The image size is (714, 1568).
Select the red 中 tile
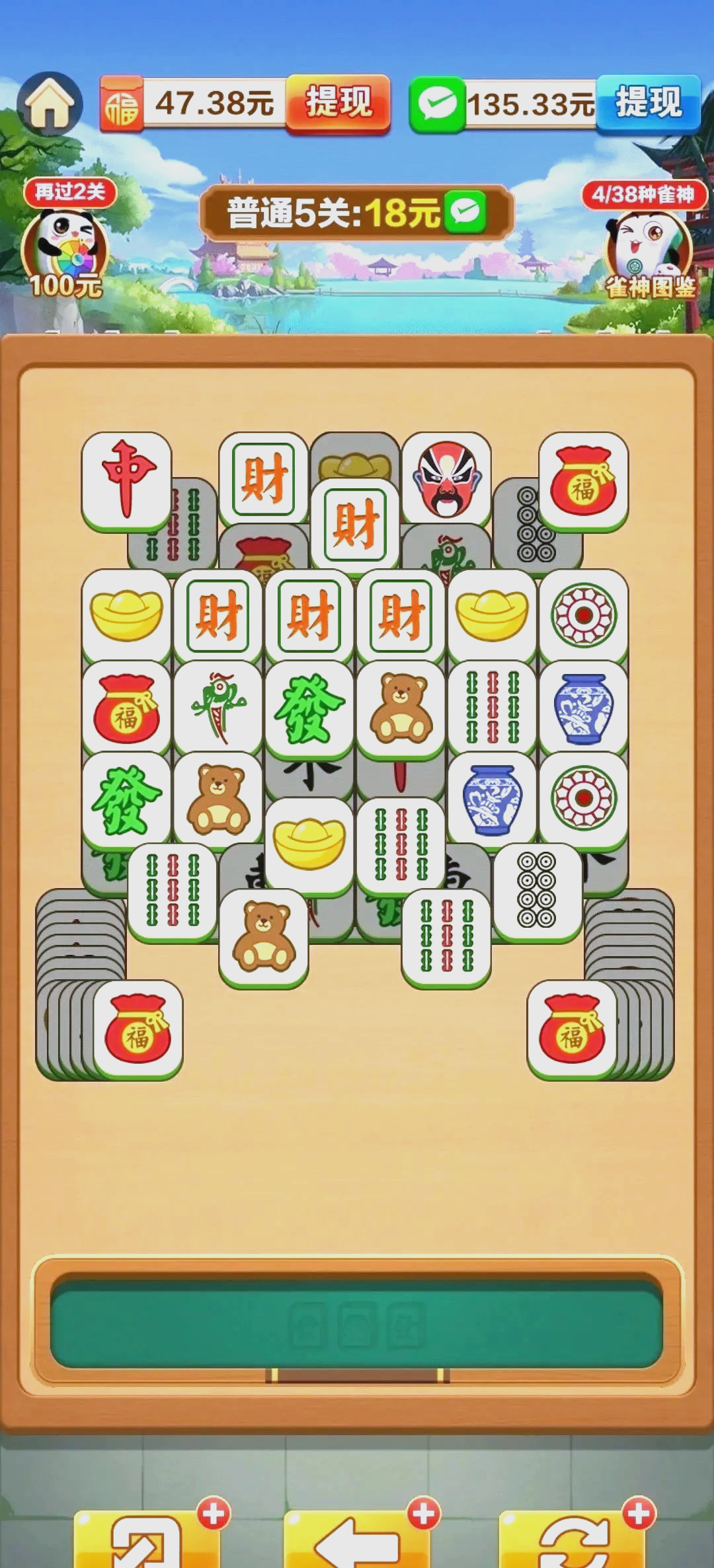click(x=126, y=479)
